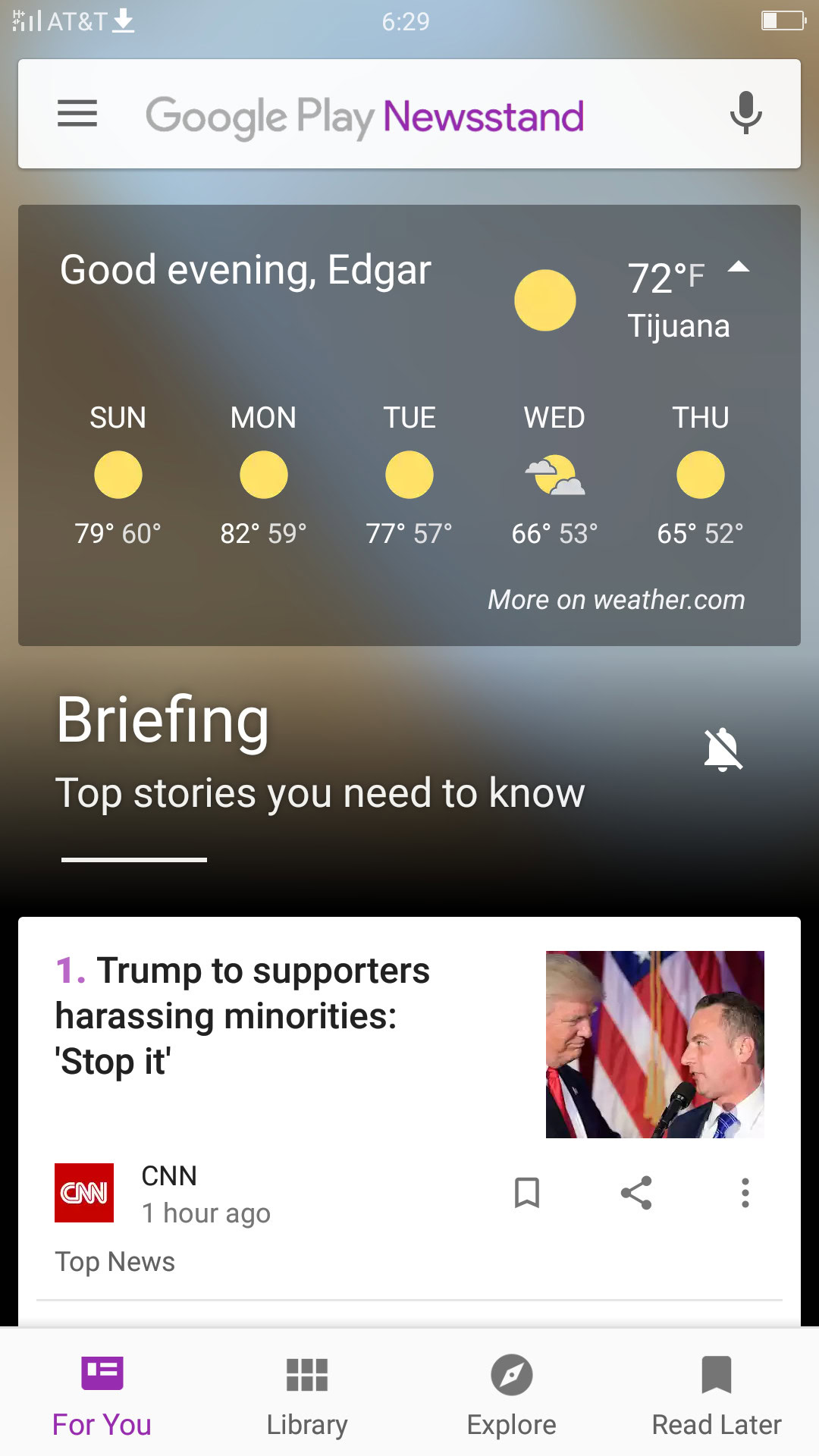Open the Read Later tab
The height and width of the screenshot is (1456, 819).
pyautogui.click(x=717, y=1394)
